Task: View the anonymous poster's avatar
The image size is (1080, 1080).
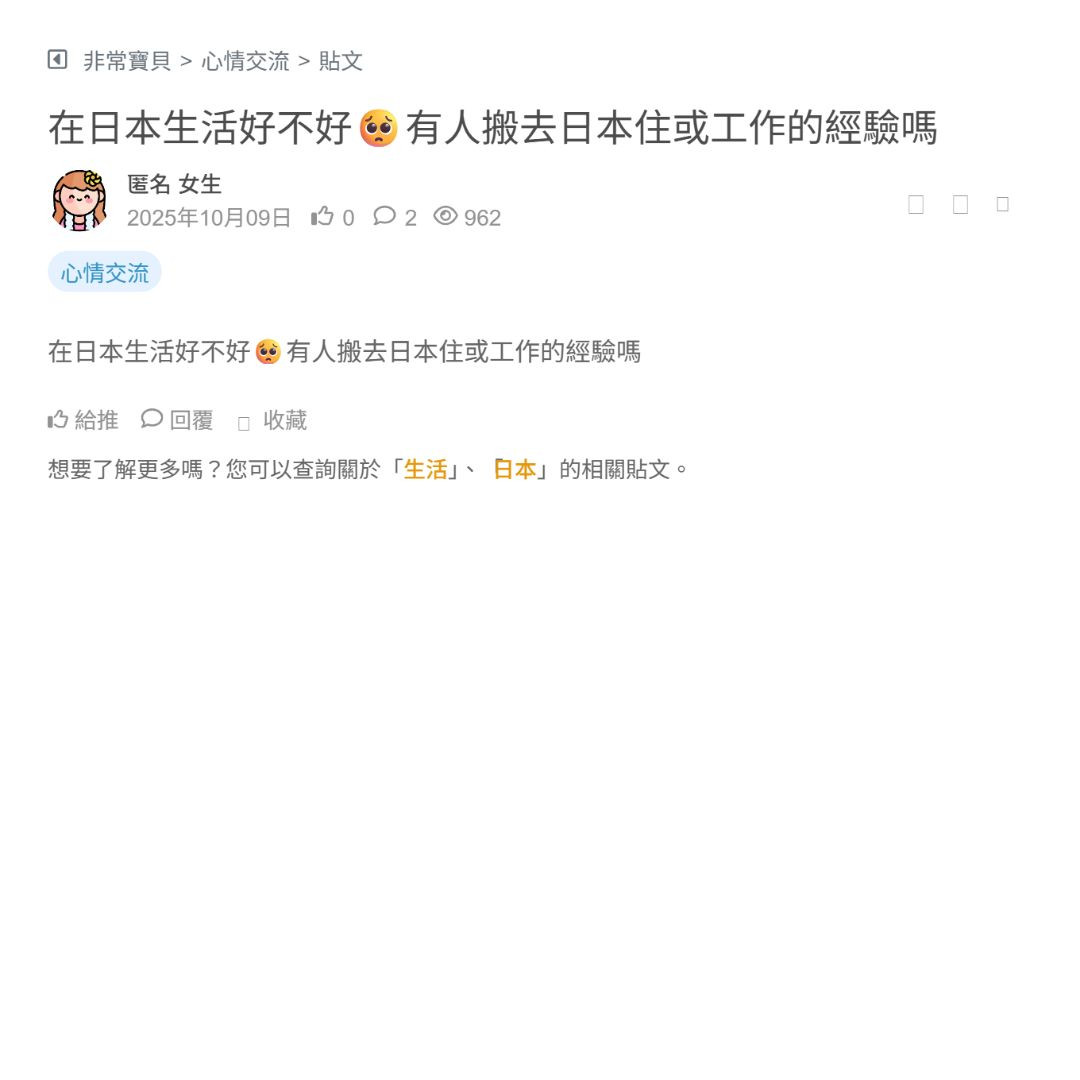Action: (79, 200)
